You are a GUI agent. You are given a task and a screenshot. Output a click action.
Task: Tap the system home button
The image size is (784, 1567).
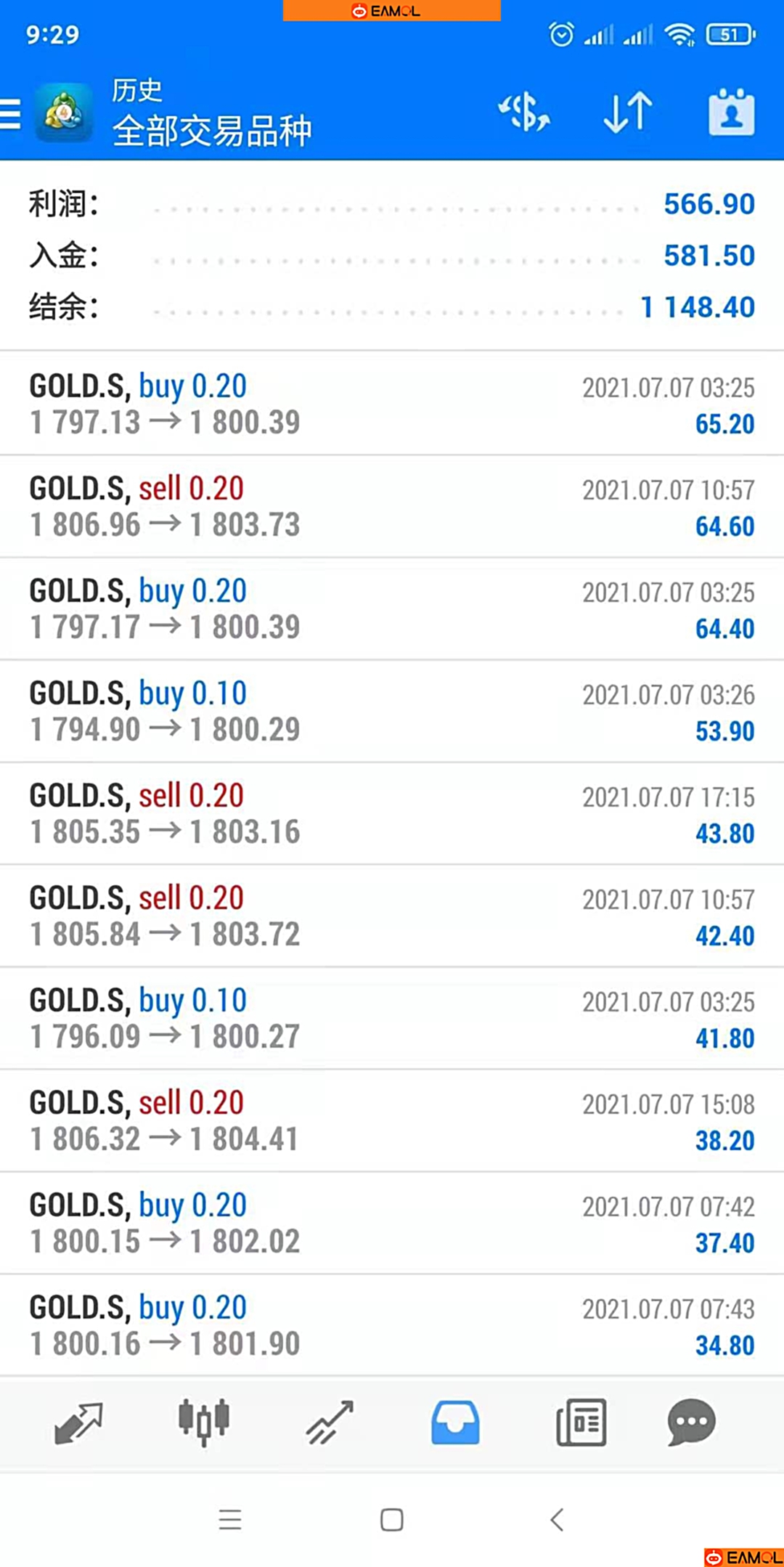click(392, 1519)
